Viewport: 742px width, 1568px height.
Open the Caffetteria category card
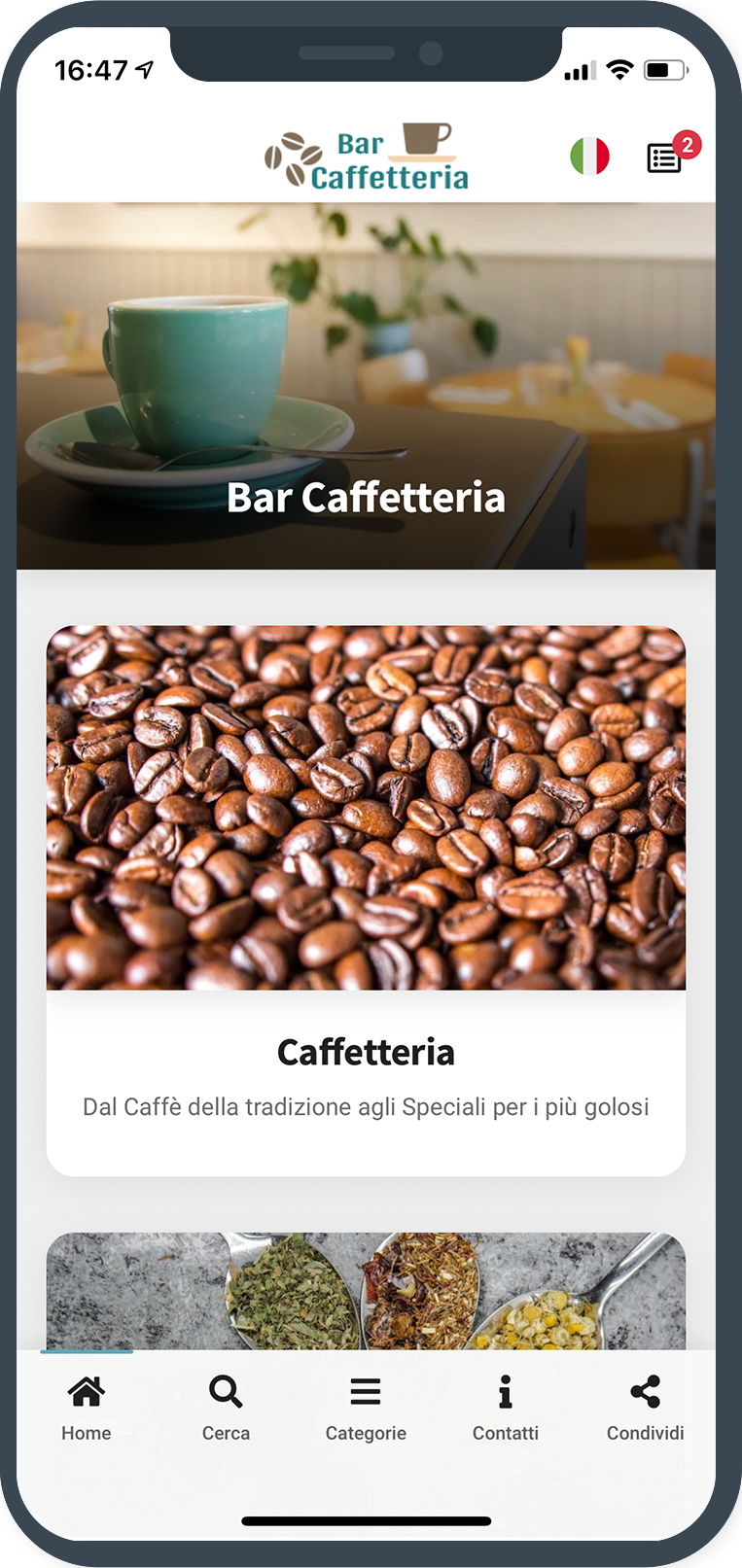pos(366,899)
